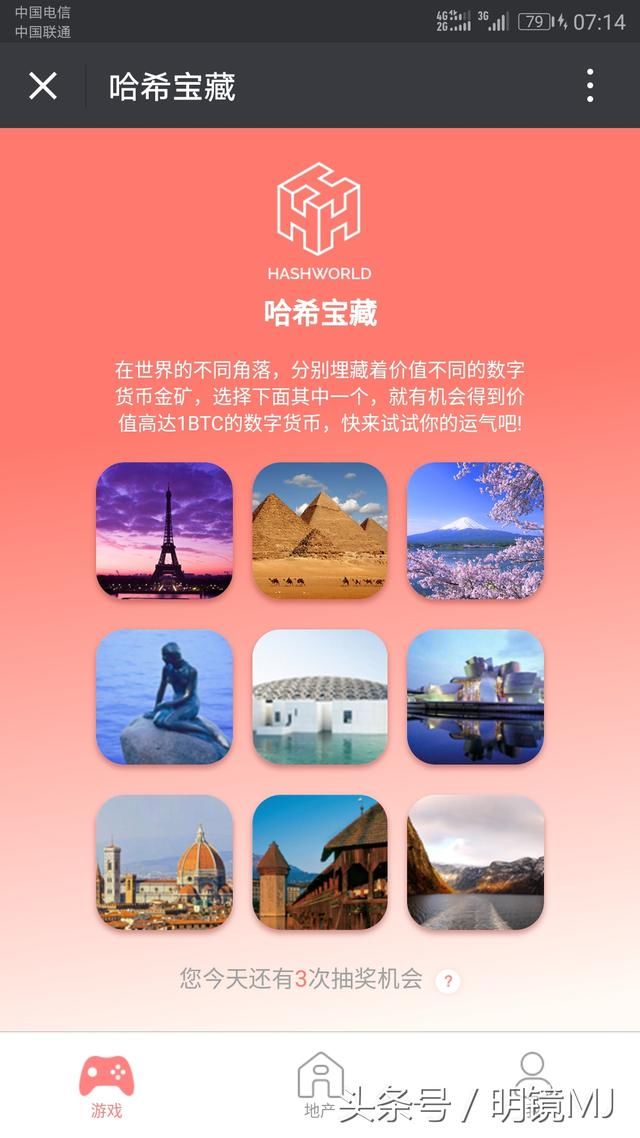Choose the Egyptian pyramids tile

320,531
